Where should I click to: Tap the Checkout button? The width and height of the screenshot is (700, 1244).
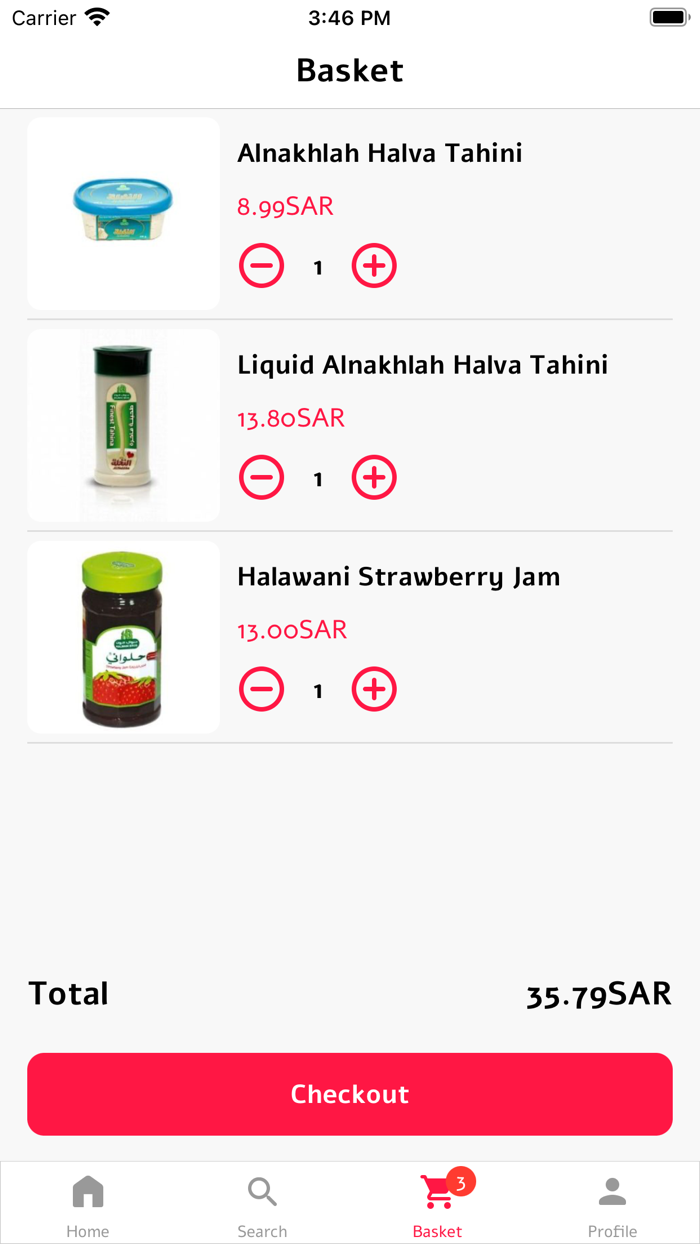[350, 1094]
